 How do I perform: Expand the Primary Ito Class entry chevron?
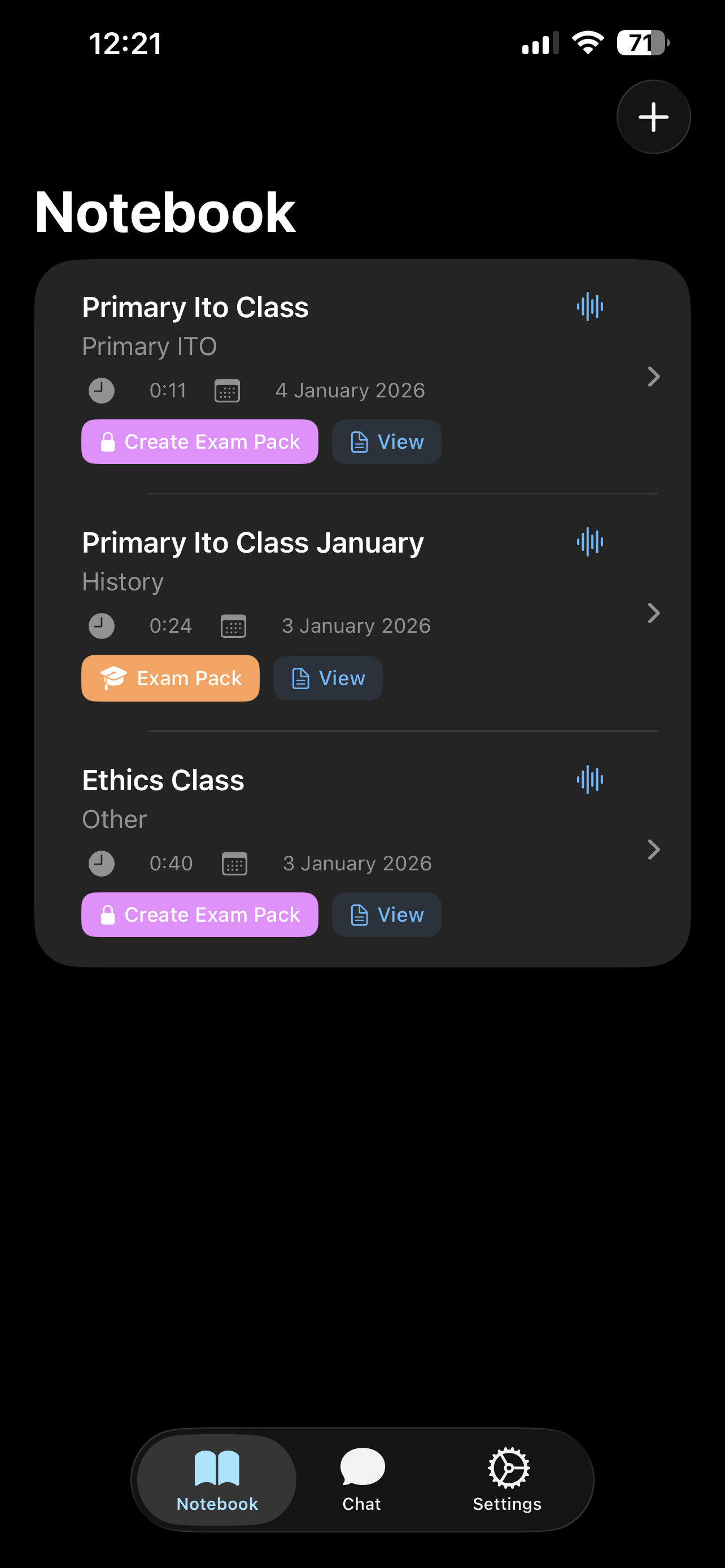pyautogui.click(x=654, y=377)
